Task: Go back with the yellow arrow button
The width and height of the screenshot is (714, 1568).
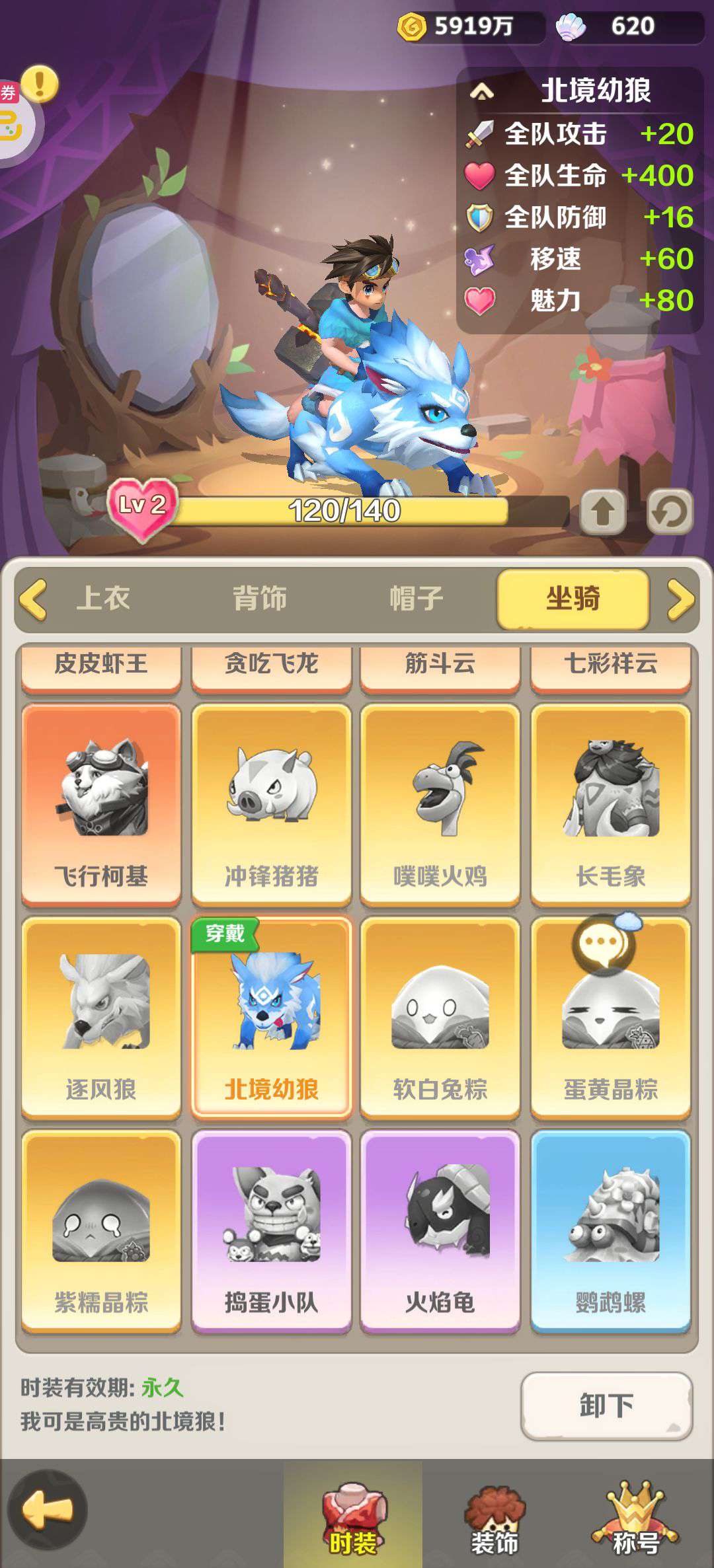Action: (x=47, y=1509)
